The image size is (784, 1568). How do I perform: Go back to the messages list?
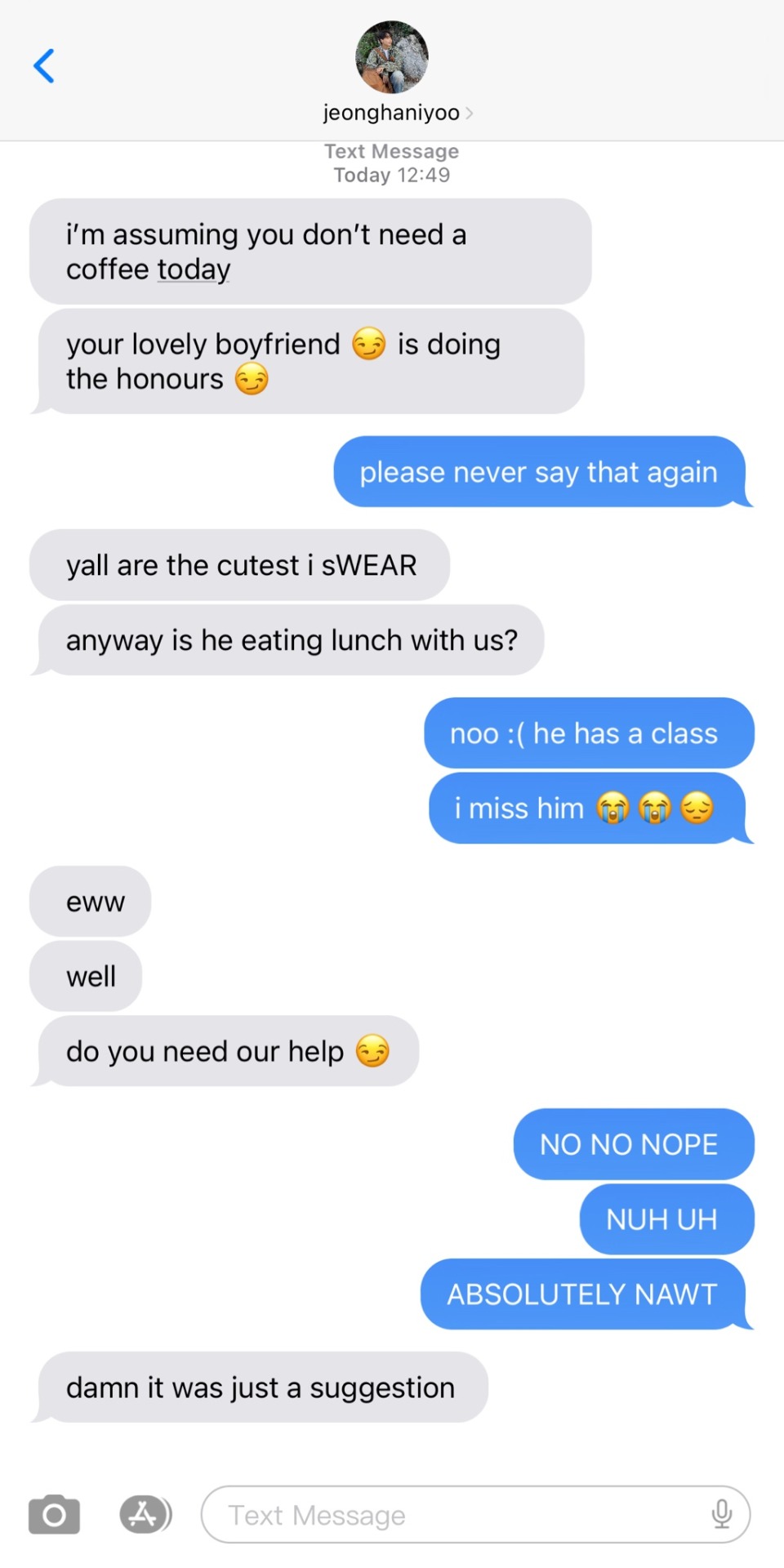(x=44, y=66)
